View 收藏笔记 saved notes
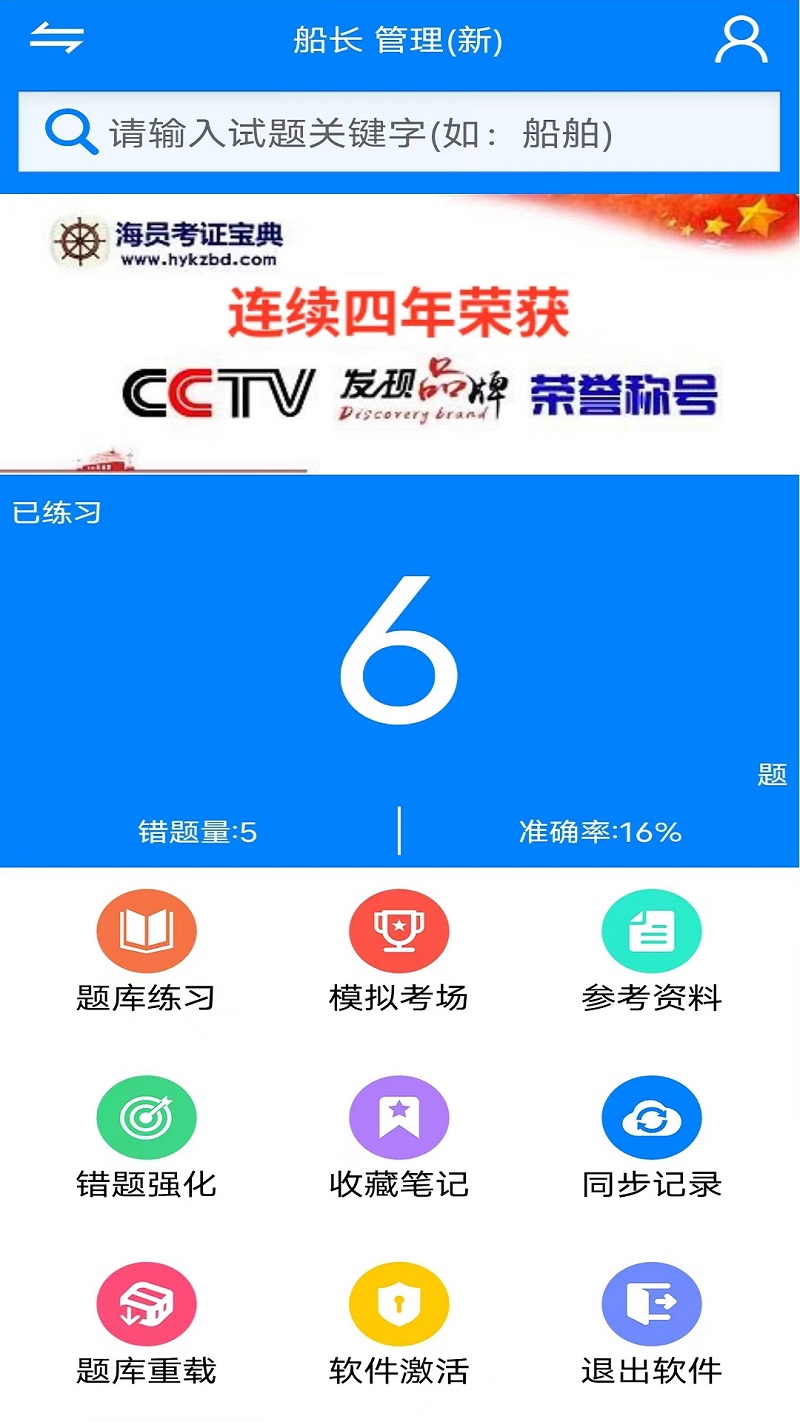This screenshot has width=800, height=1422. tap(399, 1137)
